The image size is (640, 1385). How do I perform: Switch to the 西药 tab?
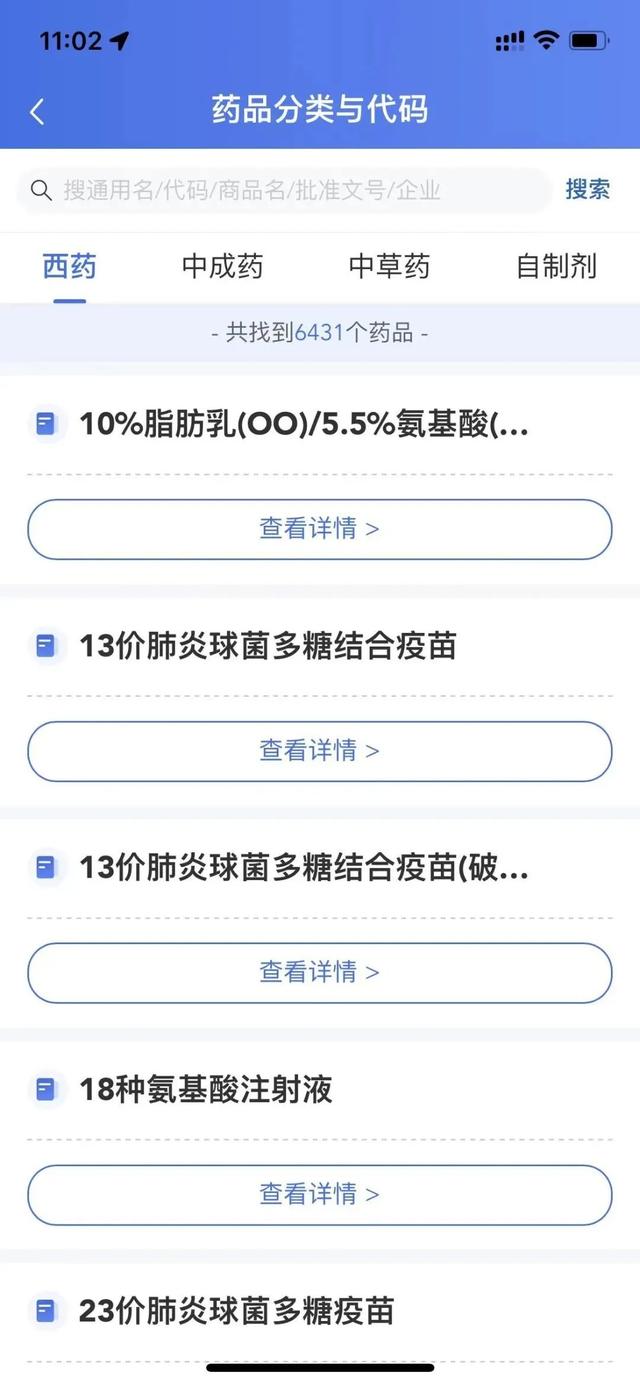coord(70,266)
